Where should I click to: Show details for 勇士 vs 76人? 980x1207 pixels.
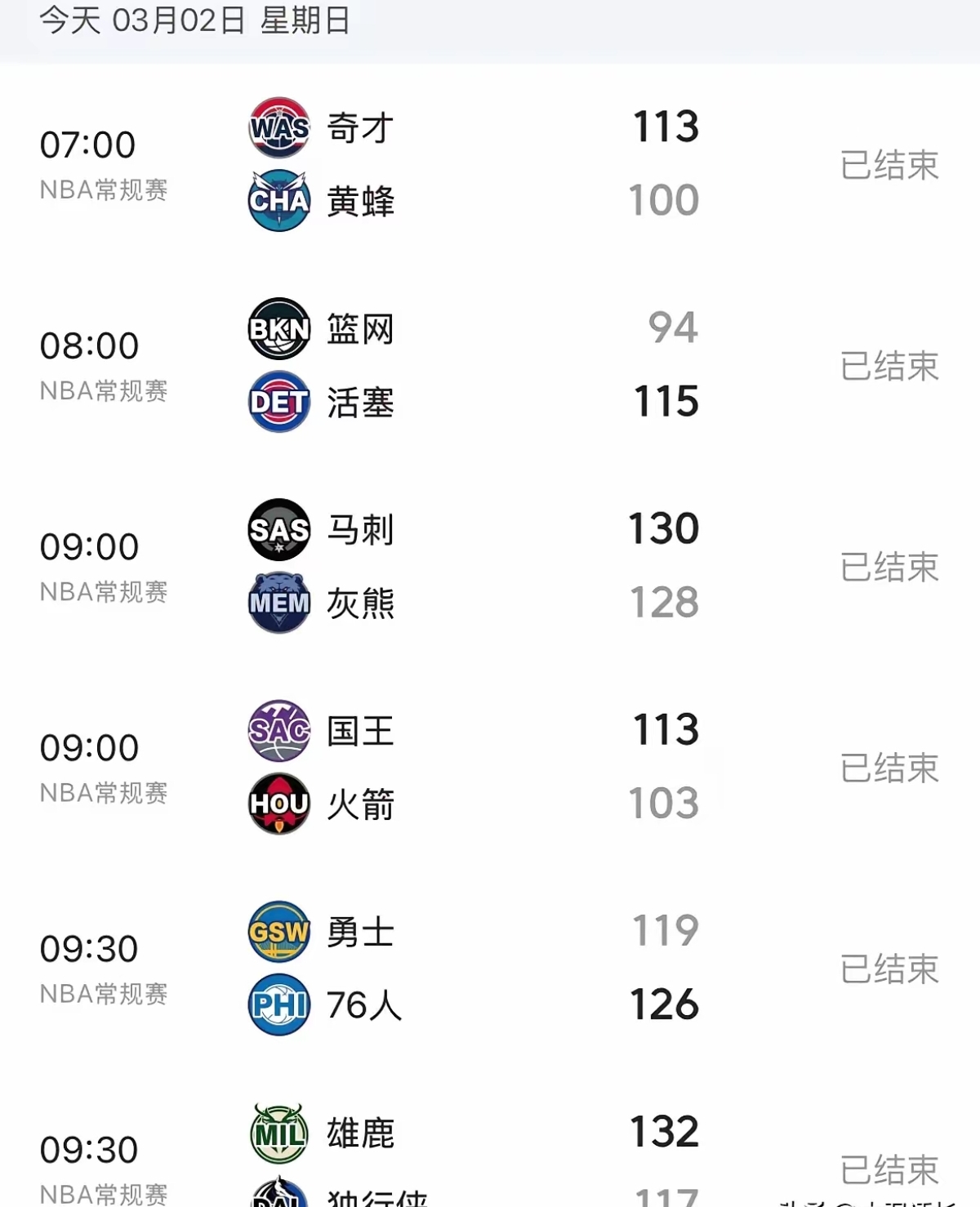(x=490, y=968)
